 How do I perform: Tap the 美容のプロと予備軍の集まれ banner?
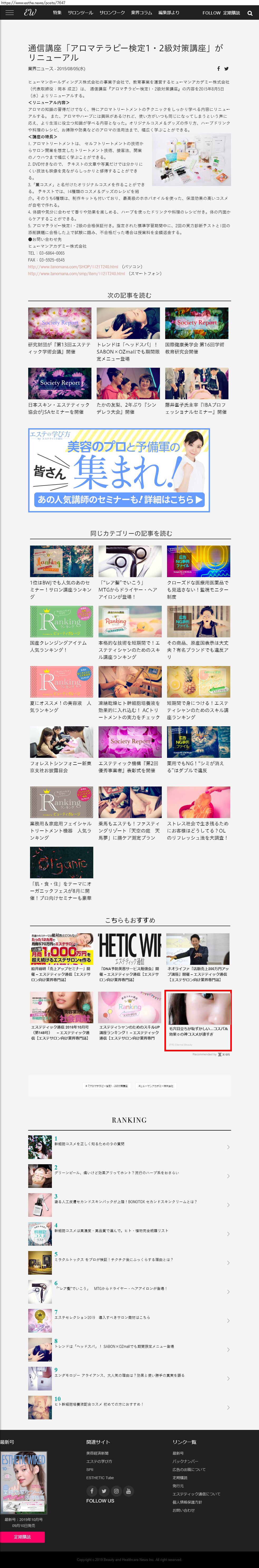(x=119, y=470)
